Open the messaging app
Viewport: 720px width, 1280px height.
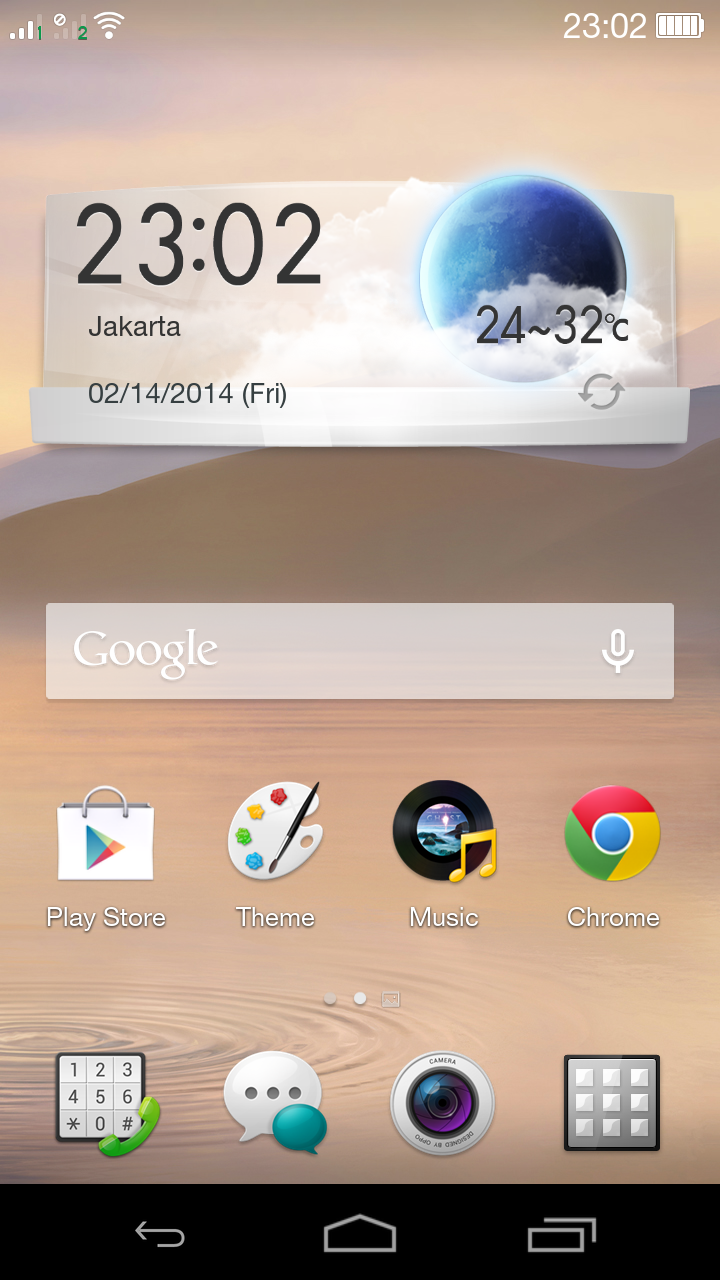coord(275,1103)
